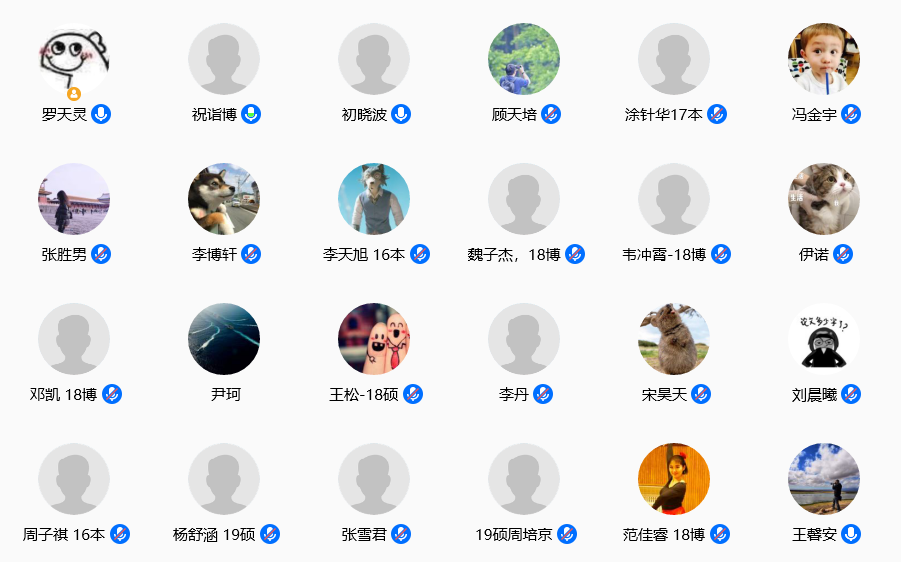Select participant 周子祺 16本
Image resolution: width=901 pixels, height=562 pixels.
pos(74,479)
